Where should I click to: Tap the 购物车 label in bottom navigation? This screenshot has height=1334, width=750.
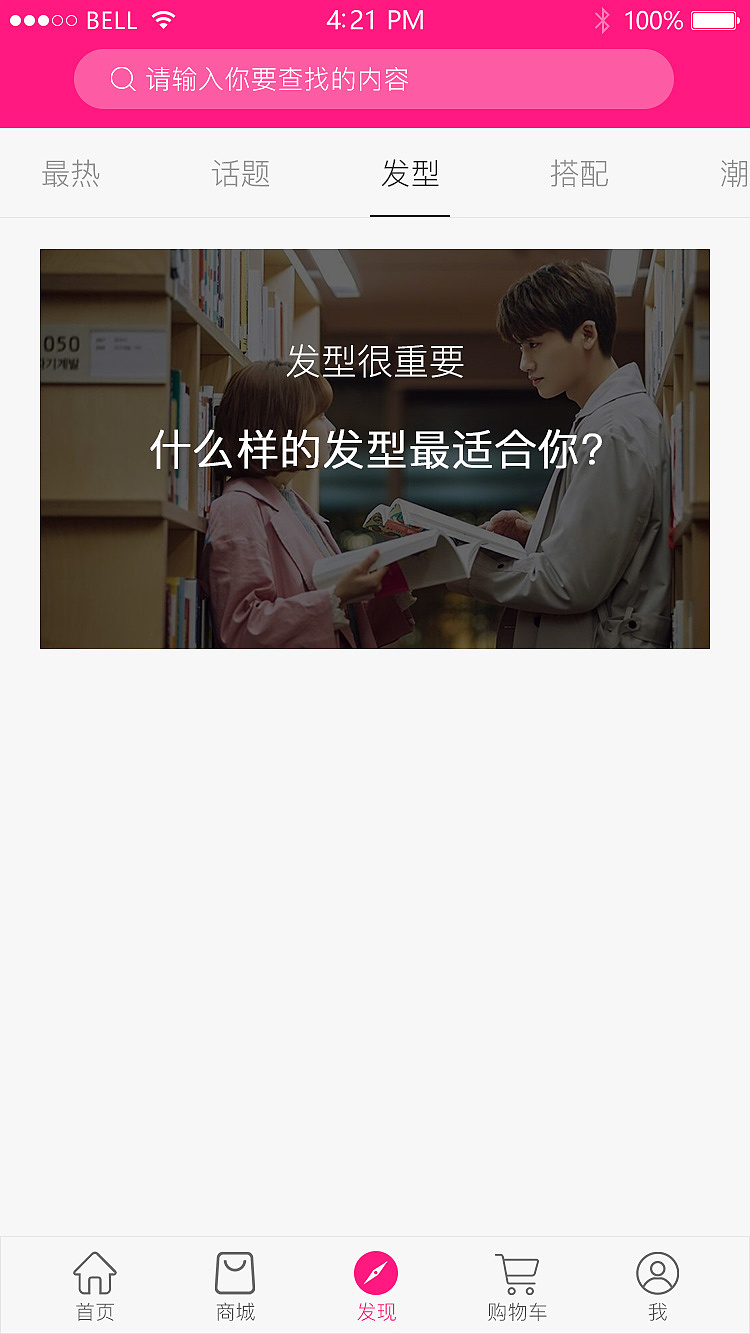[x=516, y=1311]
